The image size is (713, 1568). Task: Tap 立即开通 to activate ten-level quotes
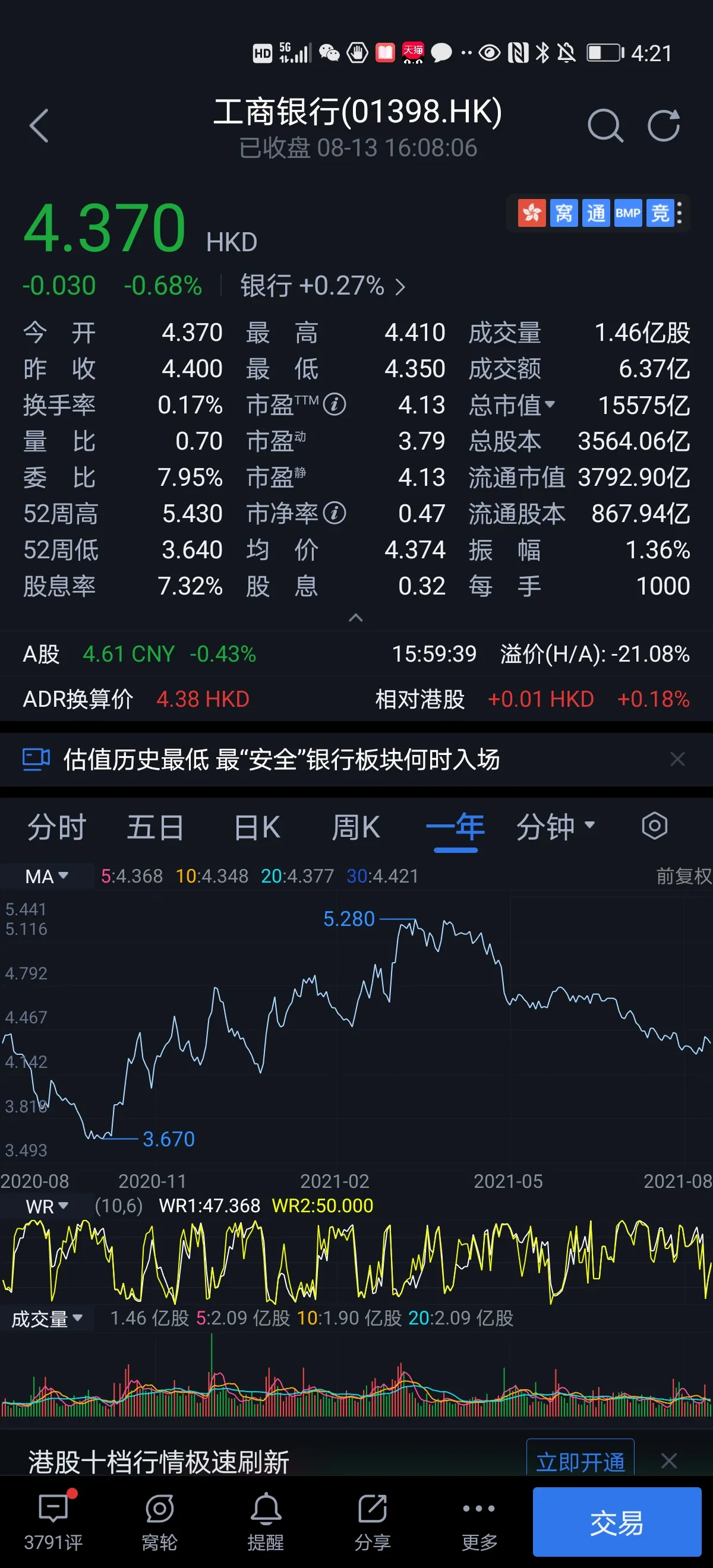(x=580, y=1461)
